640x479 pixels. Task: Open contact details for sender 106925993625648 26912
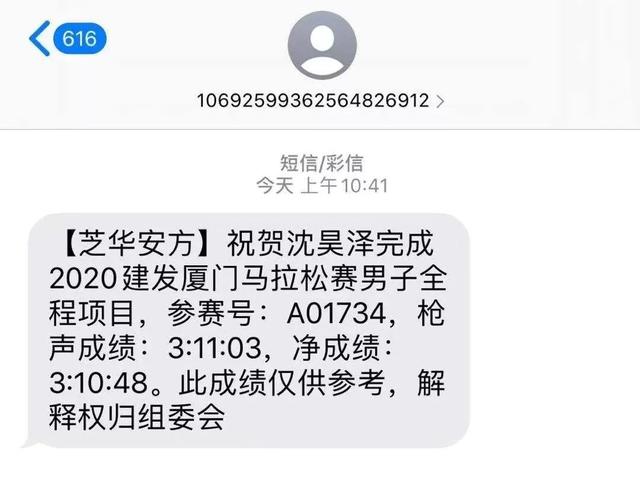(x=320, y=100)
